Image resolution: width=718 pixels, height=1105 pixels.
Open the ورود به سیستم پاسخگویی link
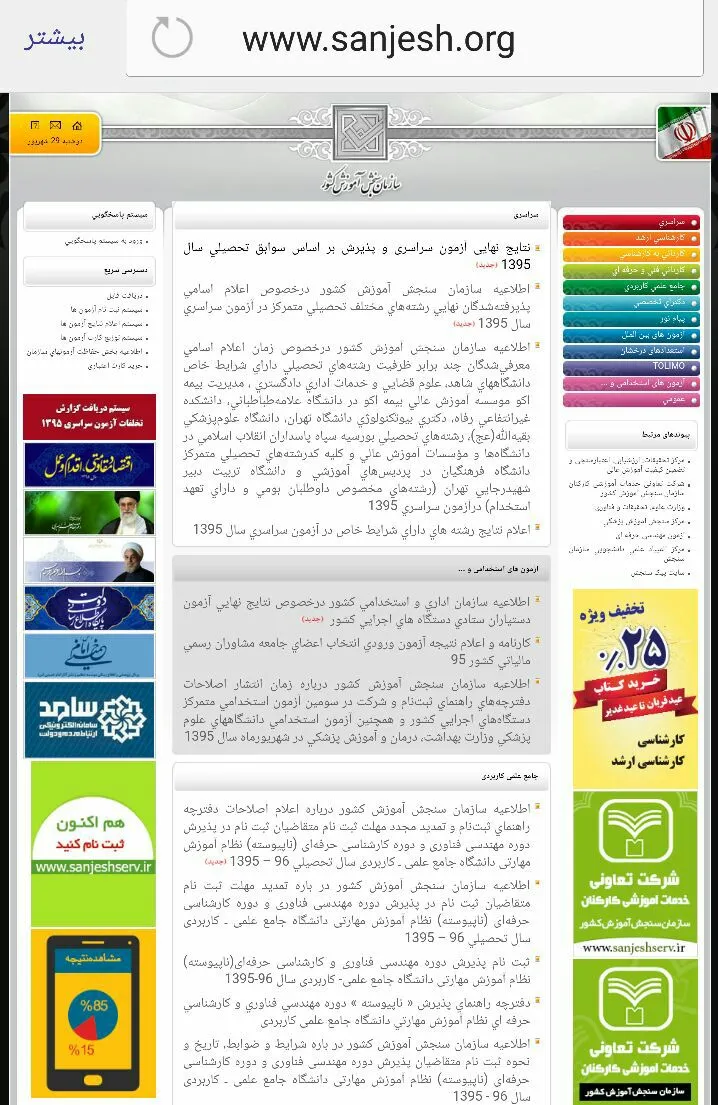click(x=106, y=242)
